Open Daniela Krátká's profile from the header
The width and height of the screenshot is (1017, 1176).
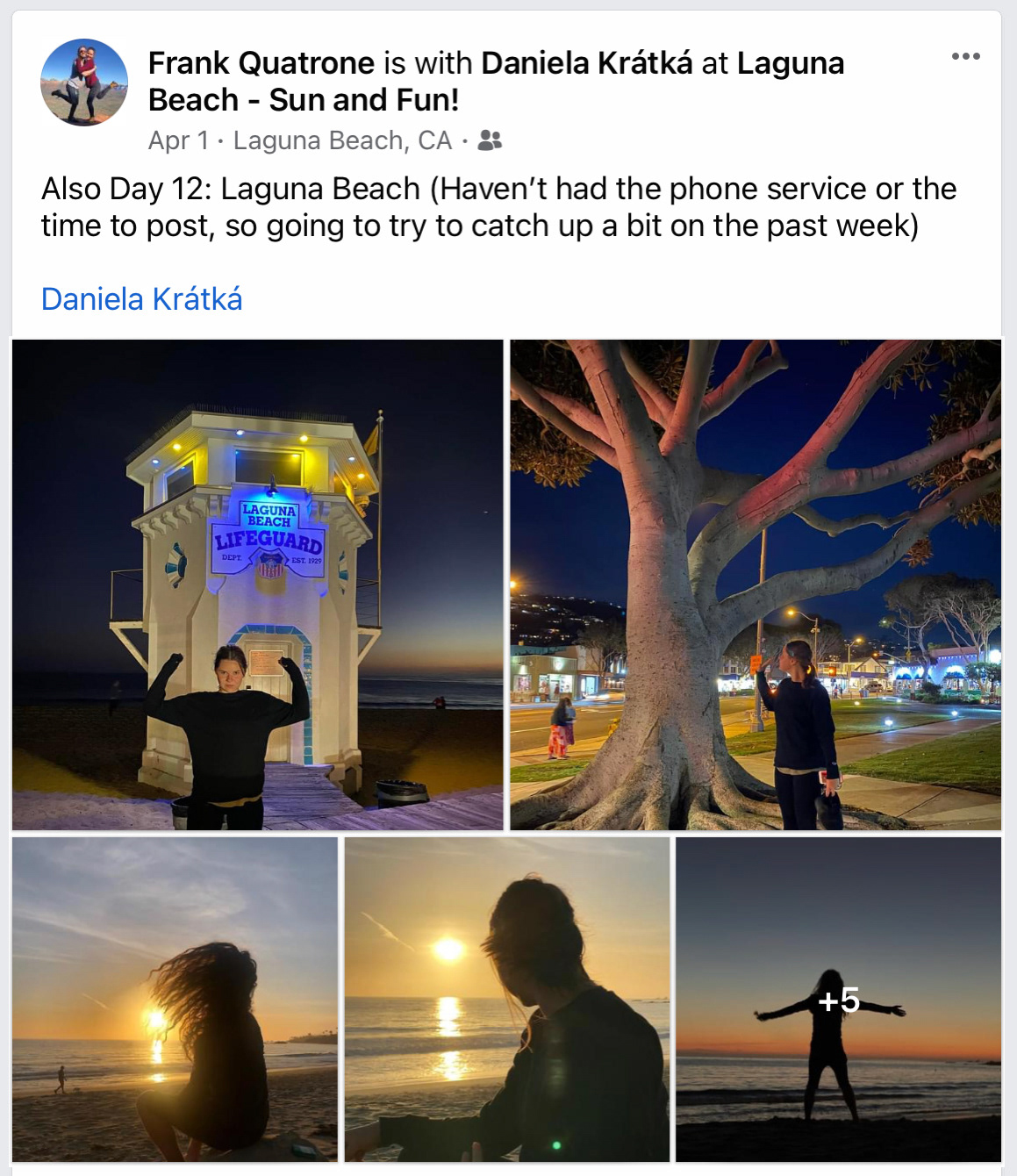[586, 63]
